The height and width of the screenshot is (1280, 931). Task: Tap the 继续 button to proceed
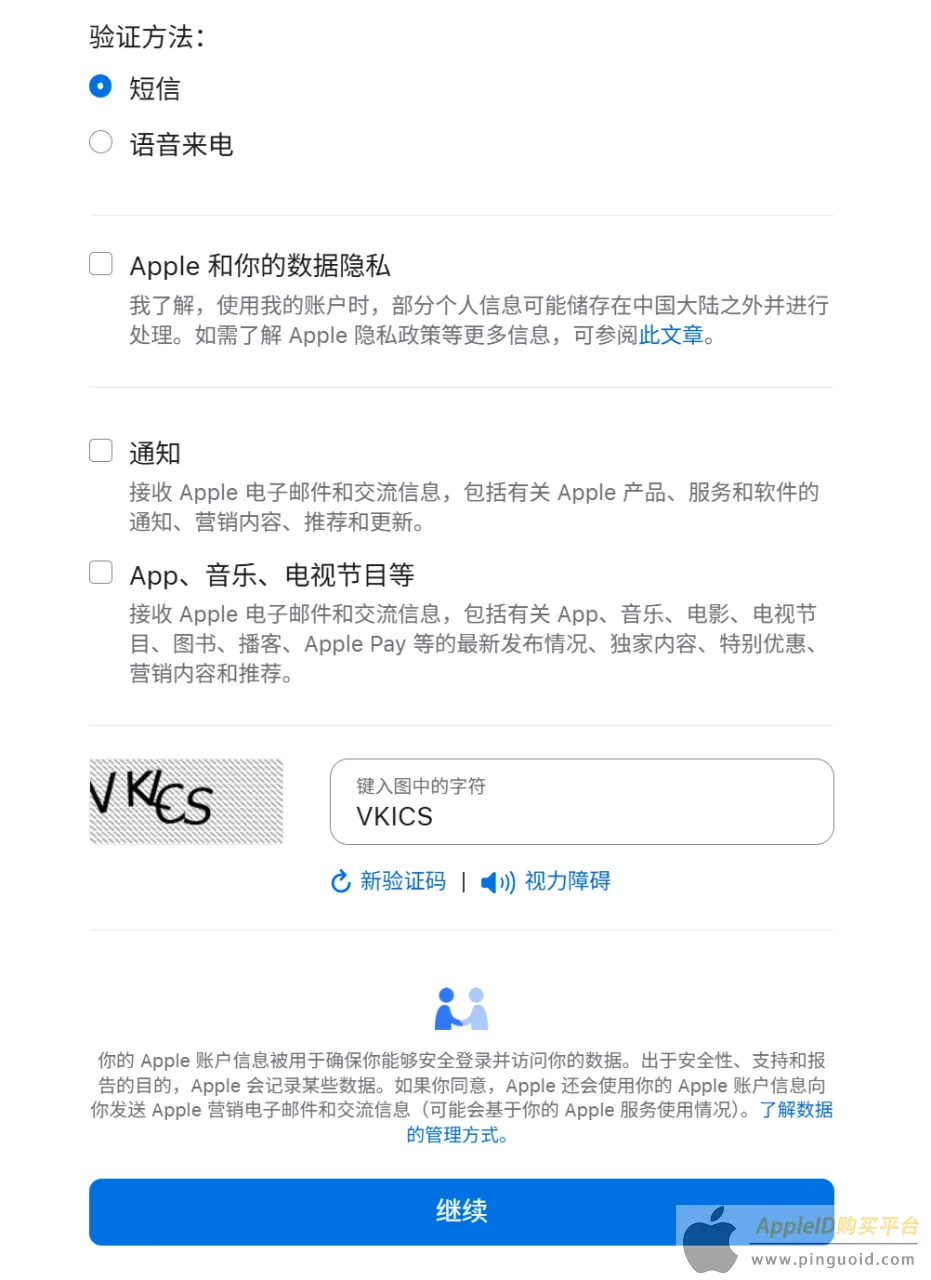coord(461,1212)
